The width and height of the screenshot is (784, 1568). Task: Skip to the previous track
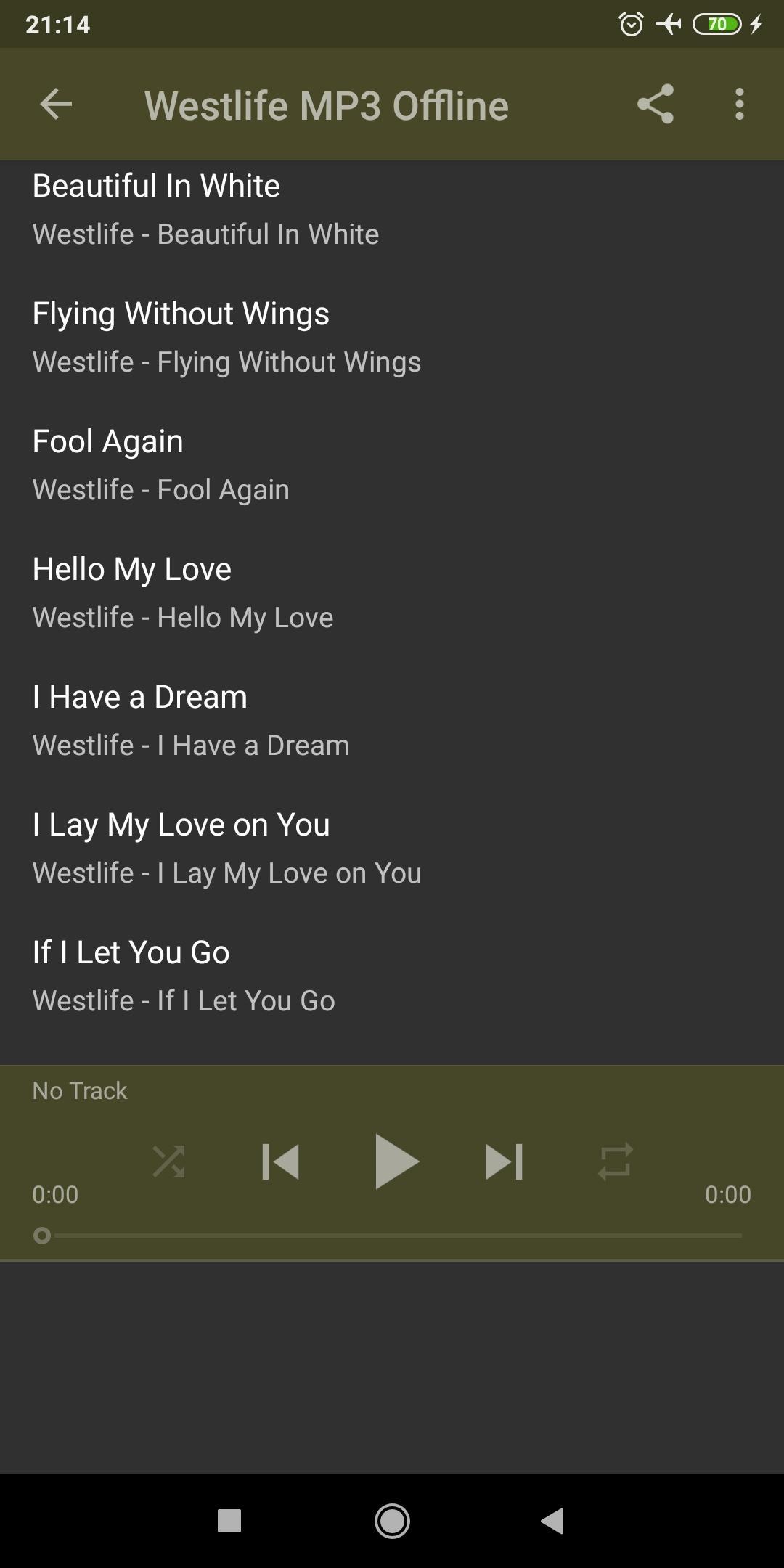point(280,1161)
